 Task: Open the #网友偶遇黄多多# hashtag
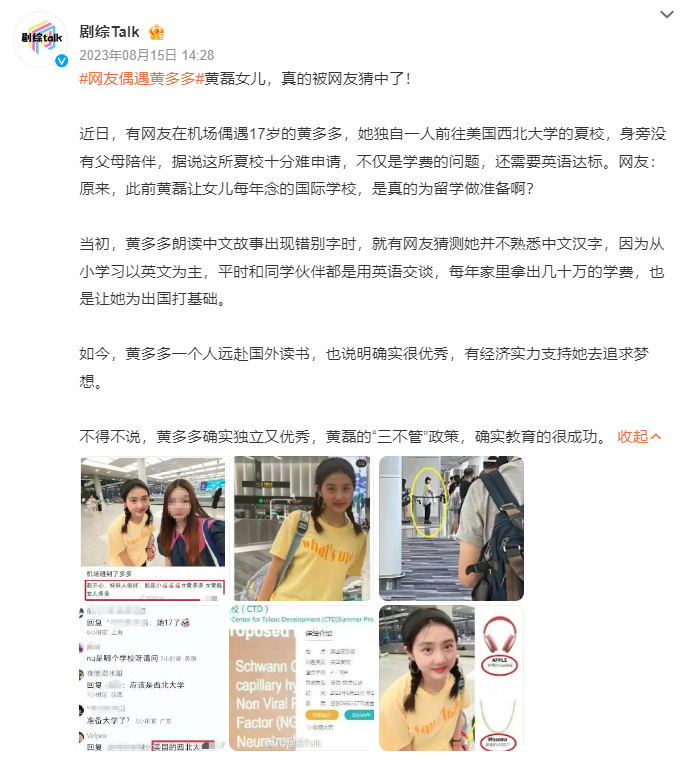pos(140,79)
